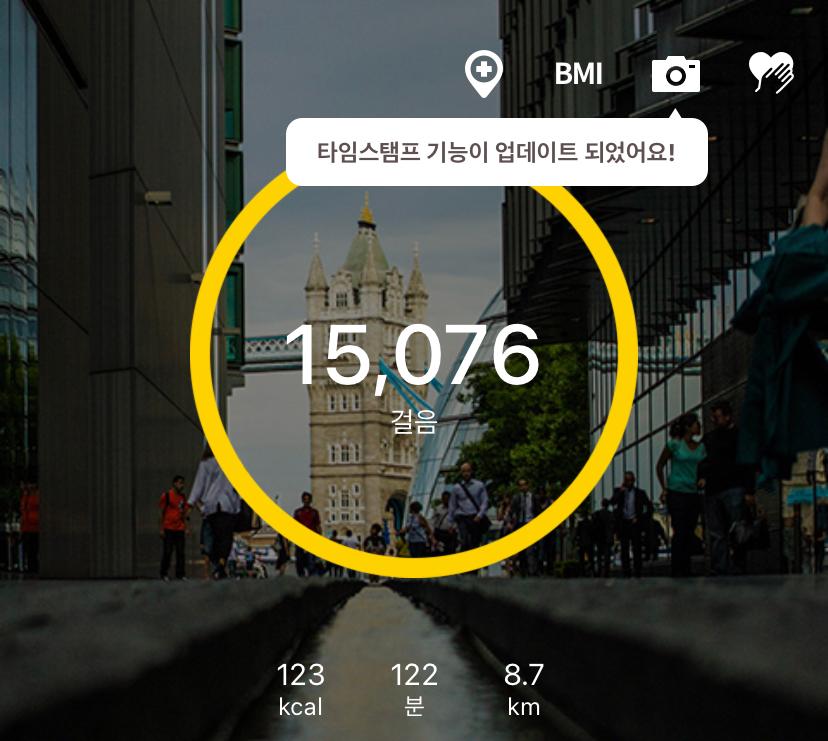Open the timestamp camera
828x741 pixels.
676,74
